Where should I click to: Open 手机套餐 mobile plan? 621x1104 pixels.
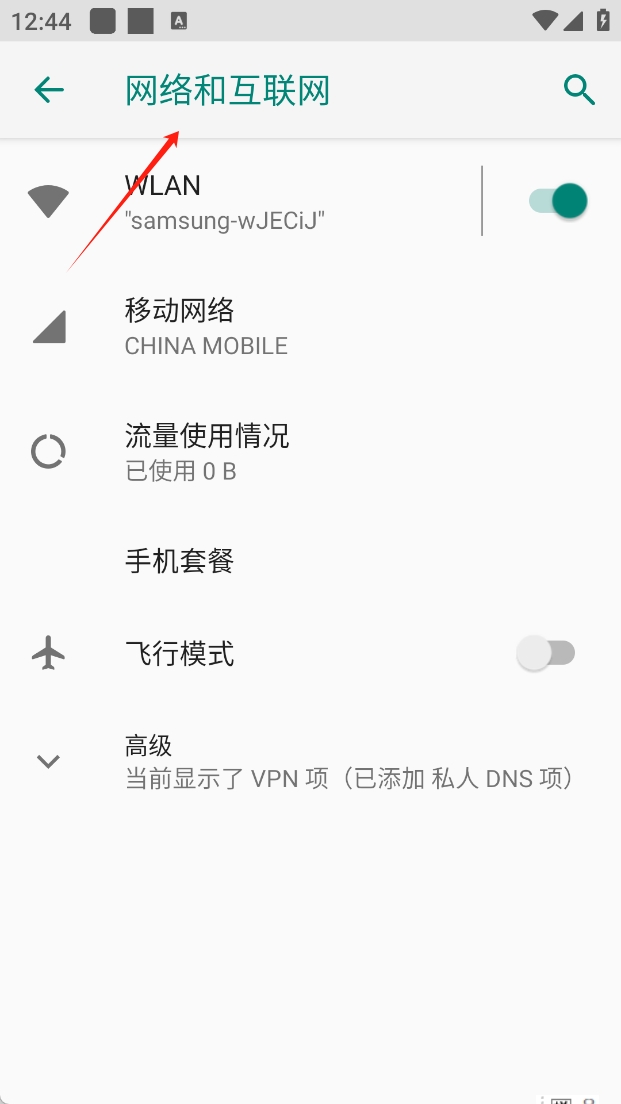[310, 561]
